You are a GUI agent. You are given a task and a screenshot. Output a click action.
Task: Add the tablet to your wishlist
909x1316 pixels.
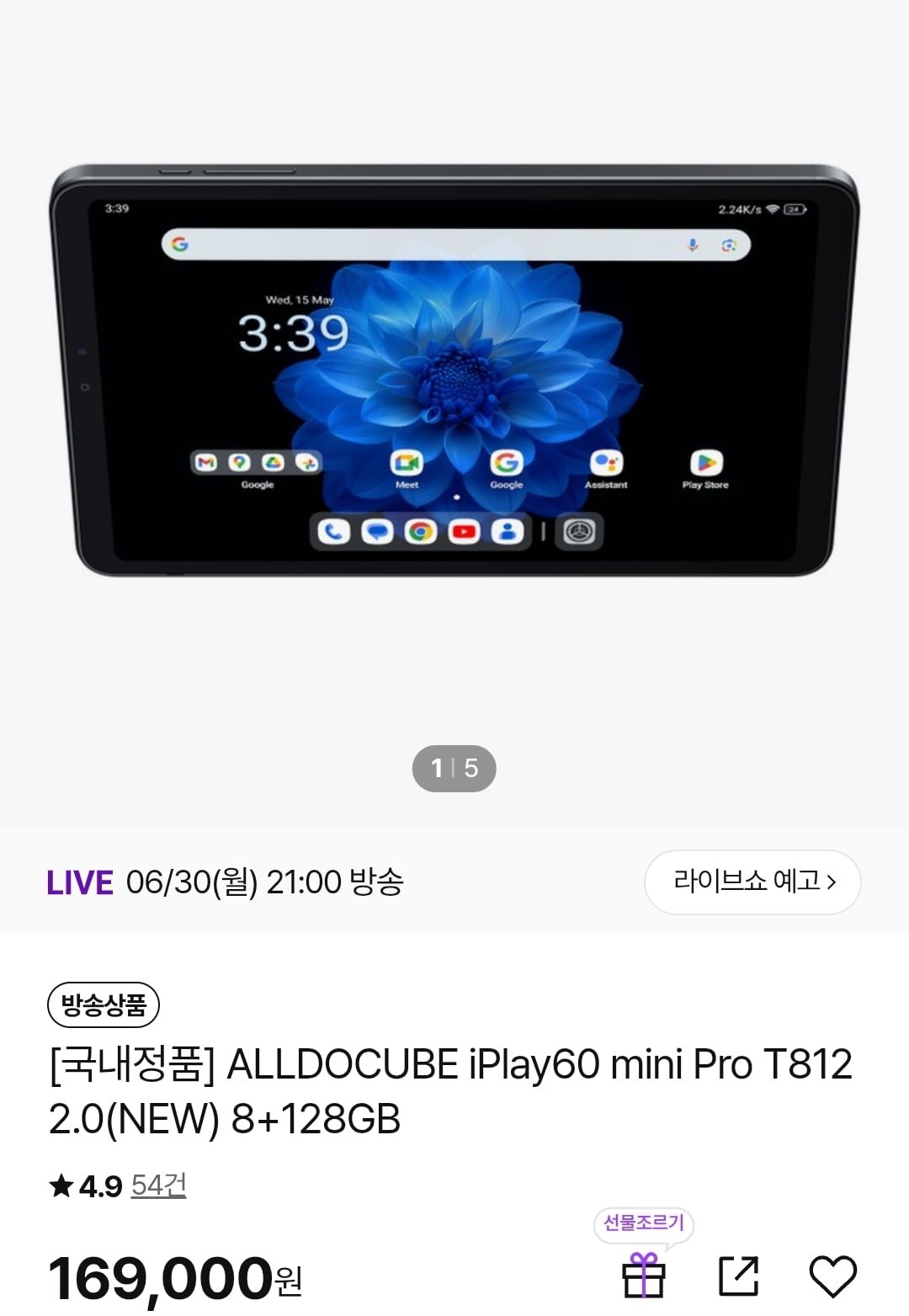tap(832, 1276)
